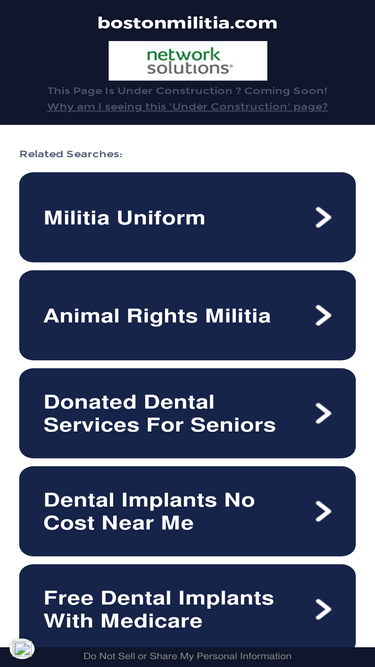Select Animal Rights Militia search
Screen dimensions: 375x667
coord(187,315)
